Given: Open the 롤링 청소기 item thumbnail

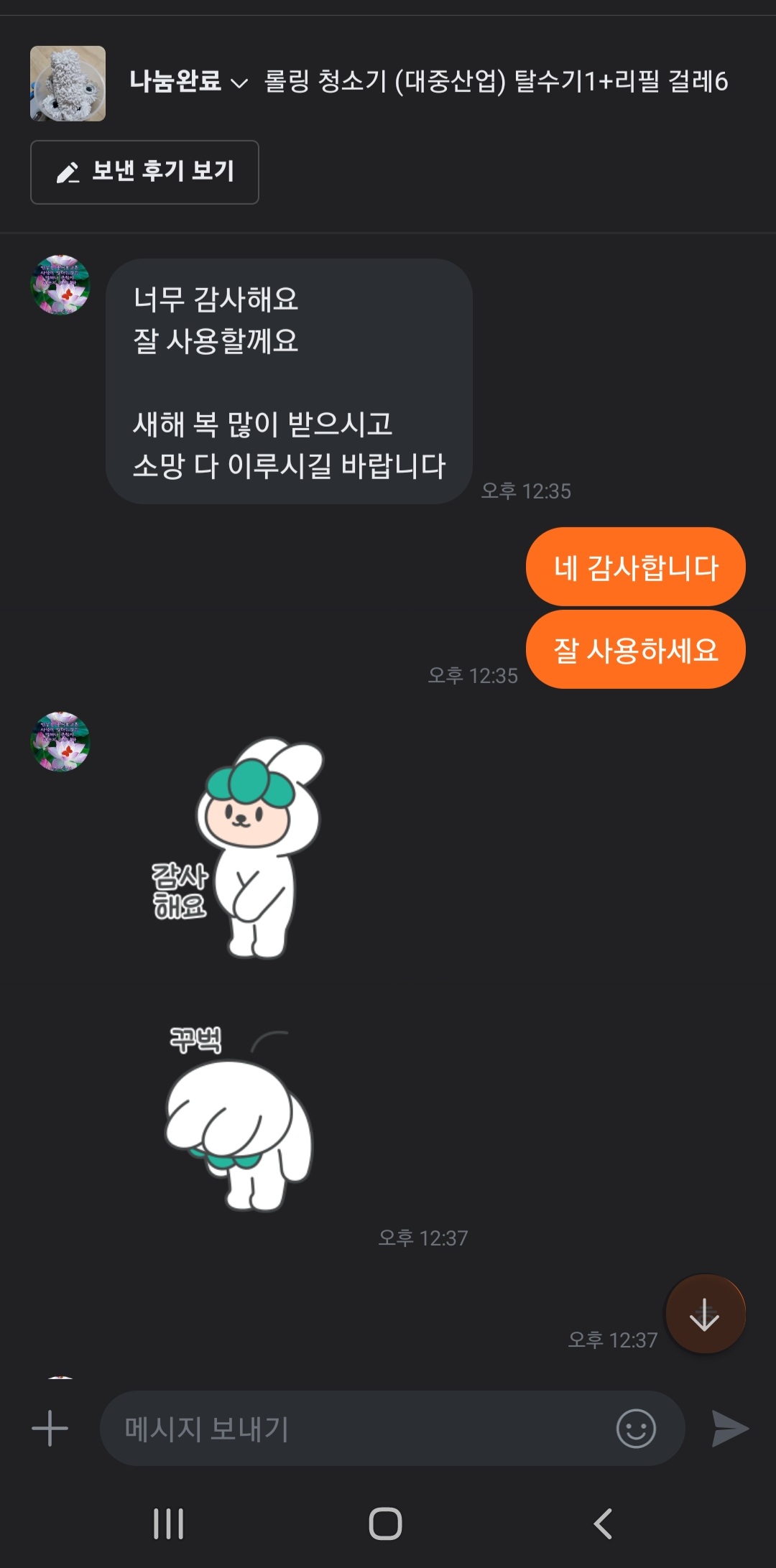Looking at the screenshot, I should (68, 83).
